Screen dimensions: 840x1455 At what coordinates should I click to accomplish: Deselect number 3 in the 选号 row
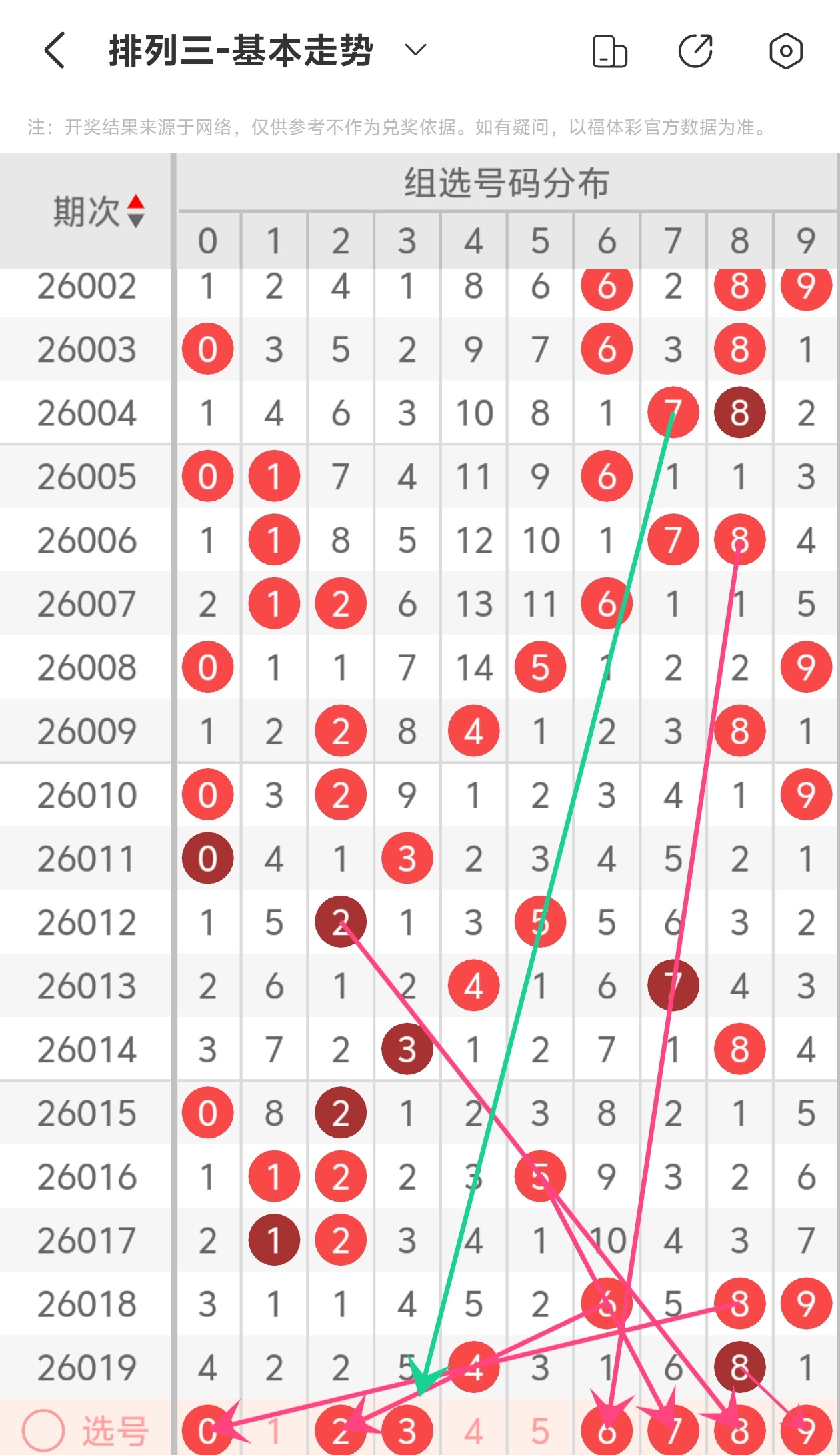pos(407,1430)
